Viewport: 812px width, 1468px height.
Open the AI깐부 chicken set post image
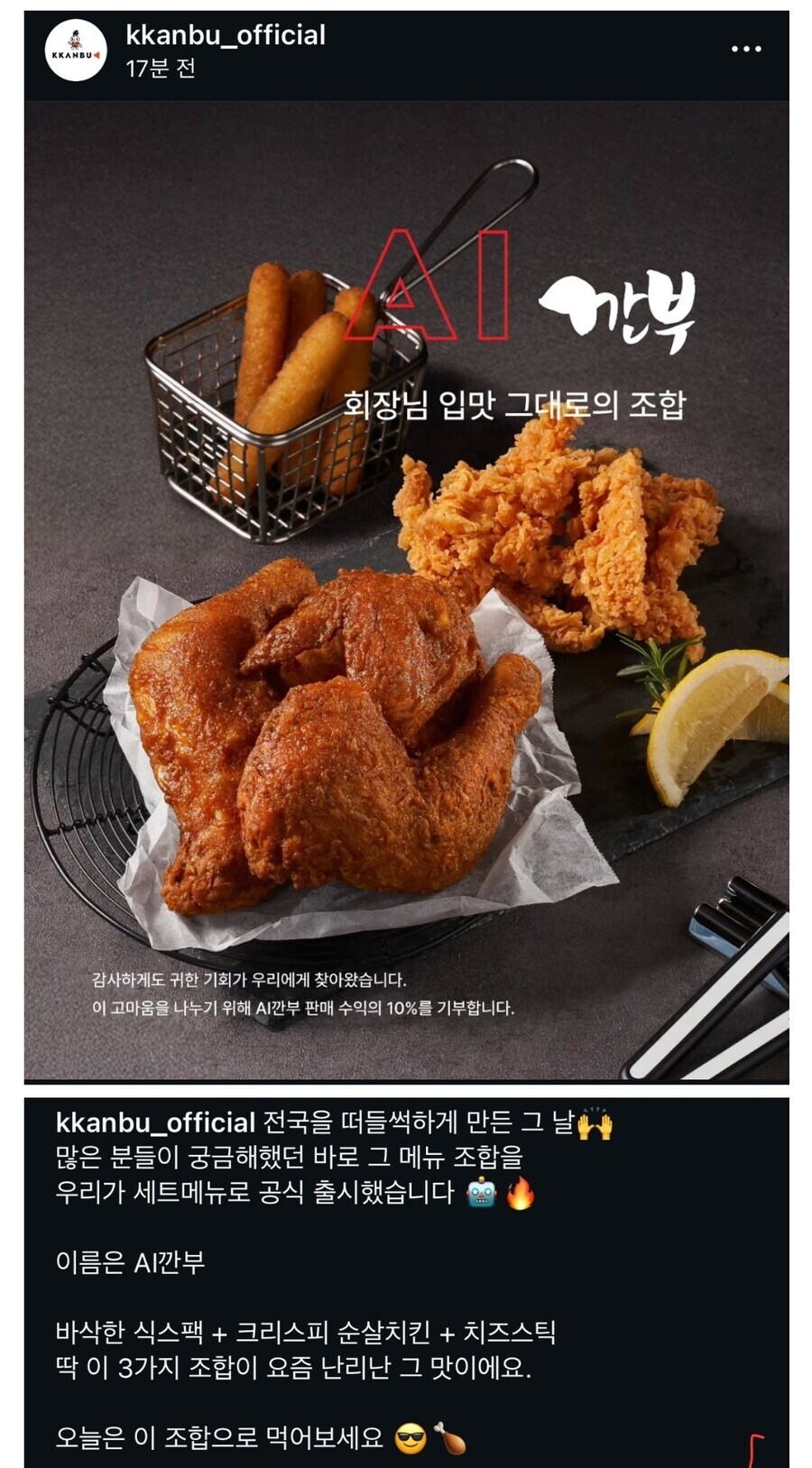[x=406, y=591]
